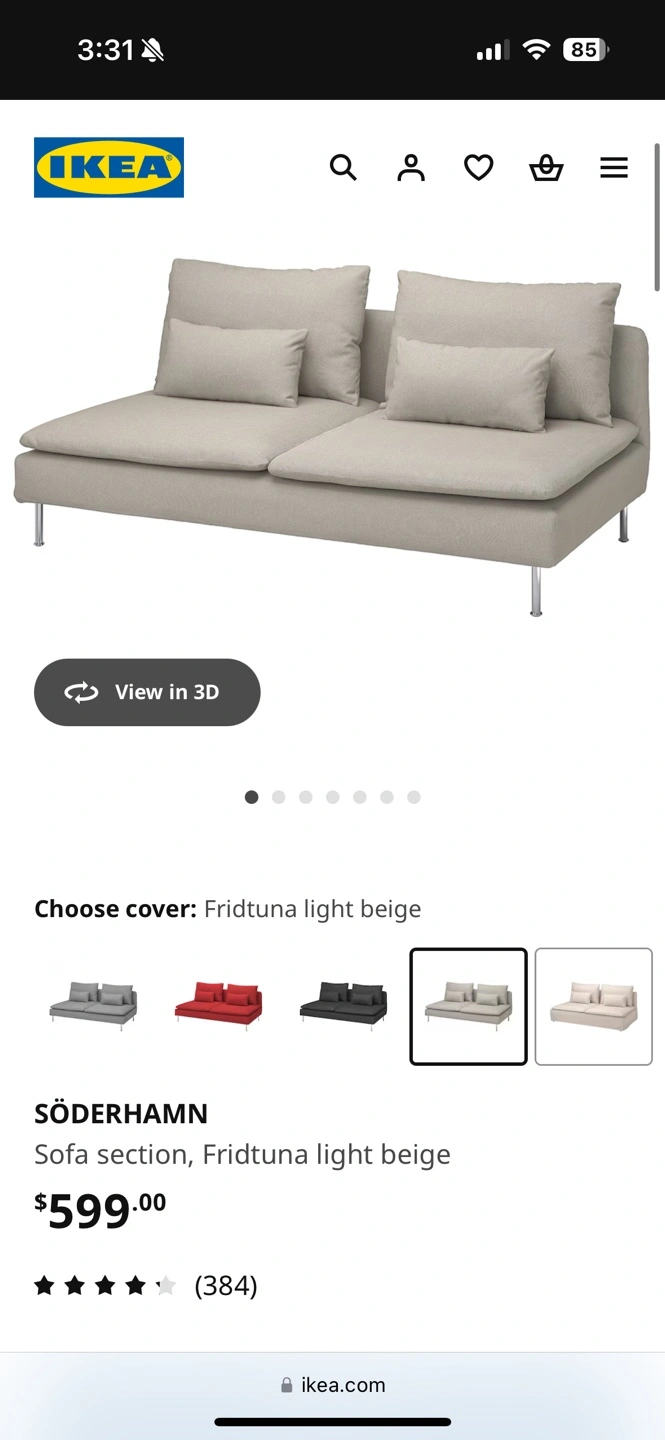Open the account profile icon
The width and height of the screenshot is (665, 1440).
[411, 167]
